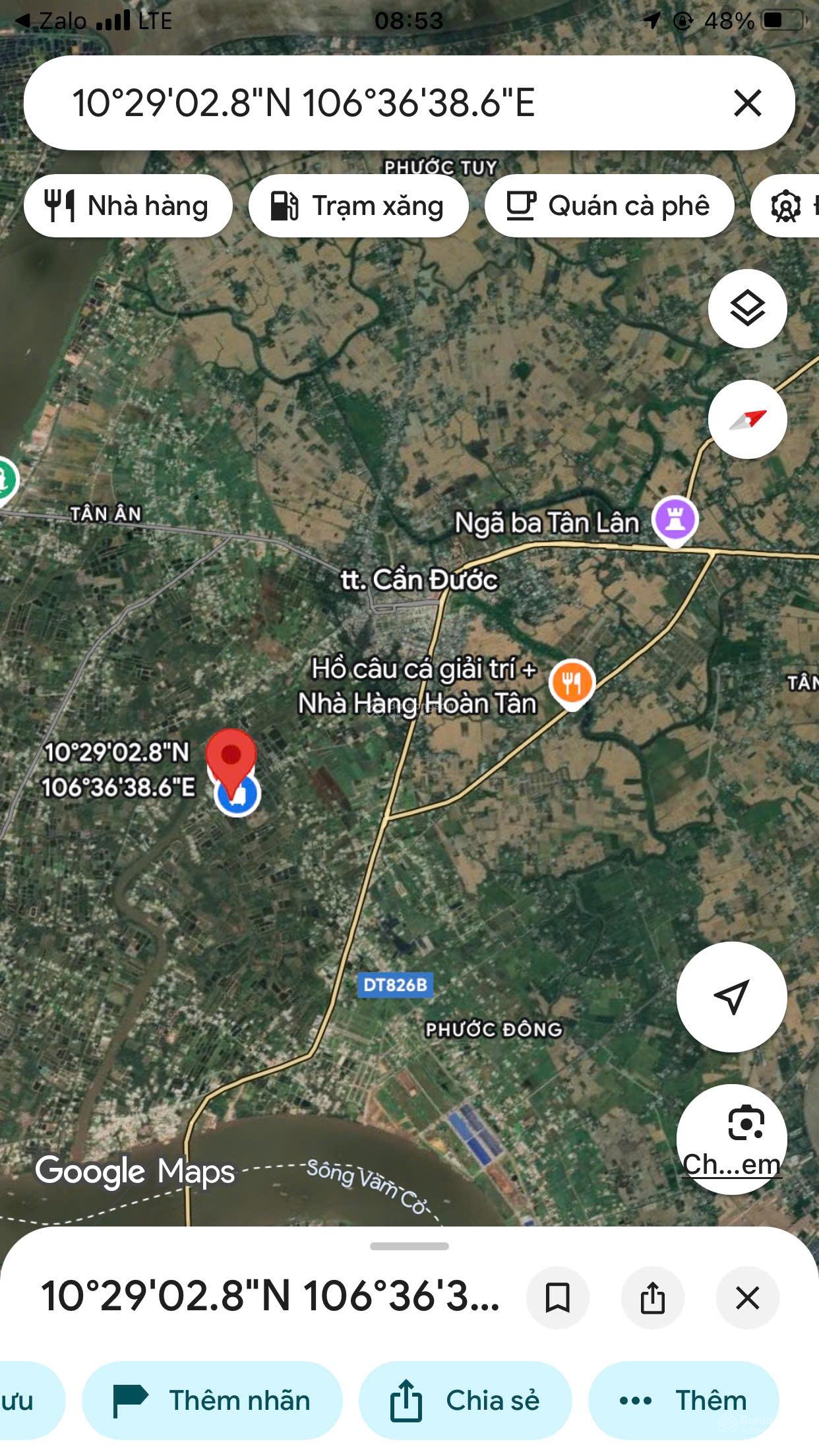Share location via the sheet's share icon
Screen dimensions: 819x1456
(x=652, y=1298)
